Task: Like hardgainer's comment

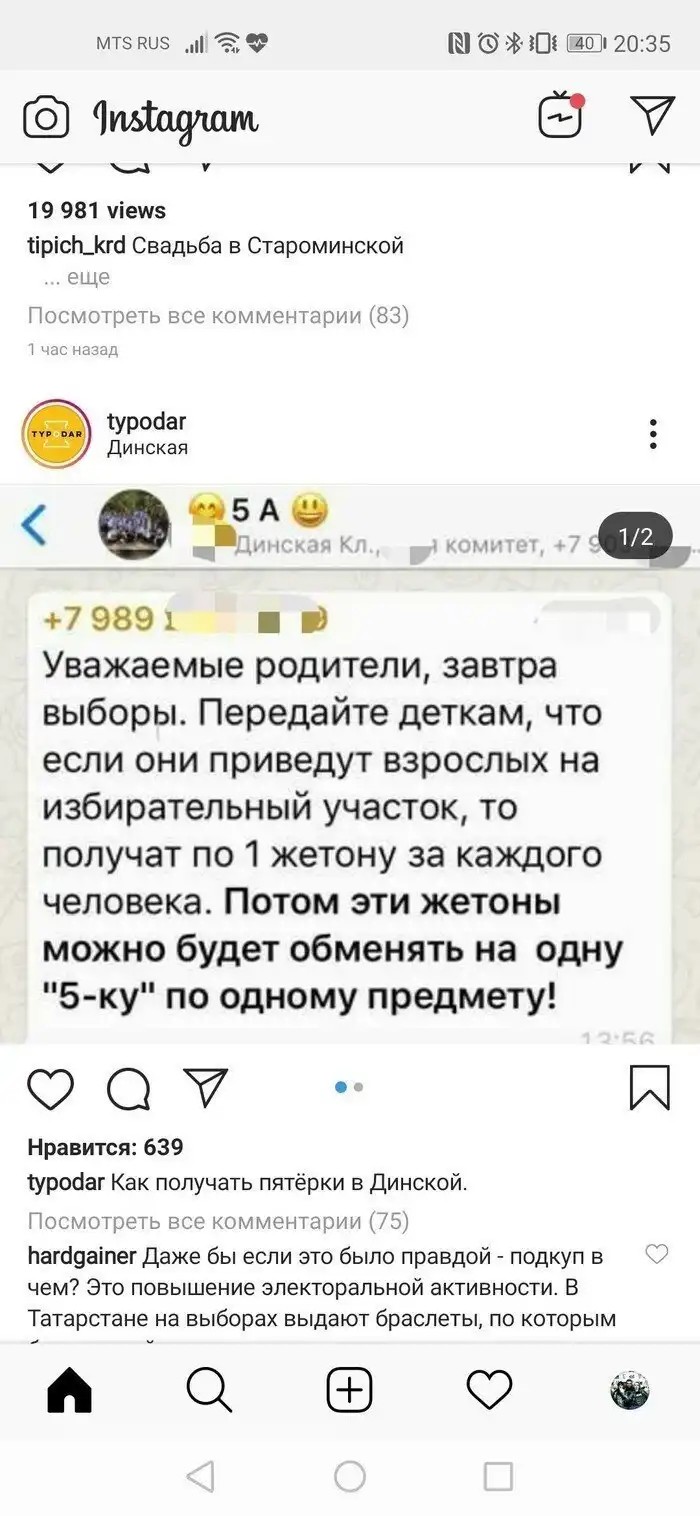Action: [656, 1254]
